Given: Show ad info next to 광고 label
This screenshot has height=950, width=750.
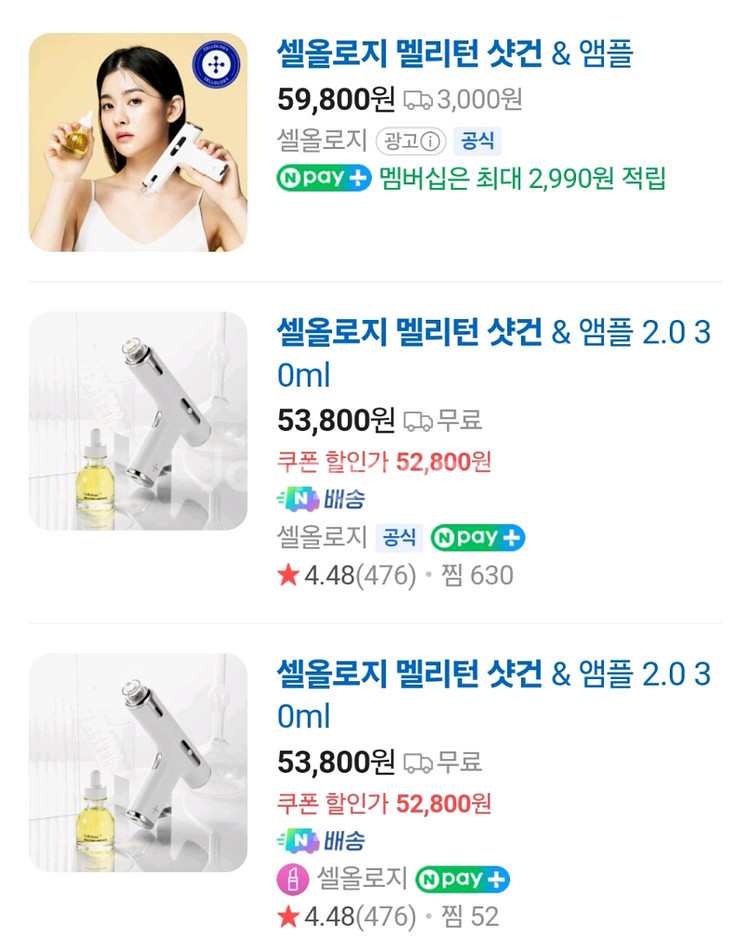Looking at the screenshot, I should [x=431, y=141].
